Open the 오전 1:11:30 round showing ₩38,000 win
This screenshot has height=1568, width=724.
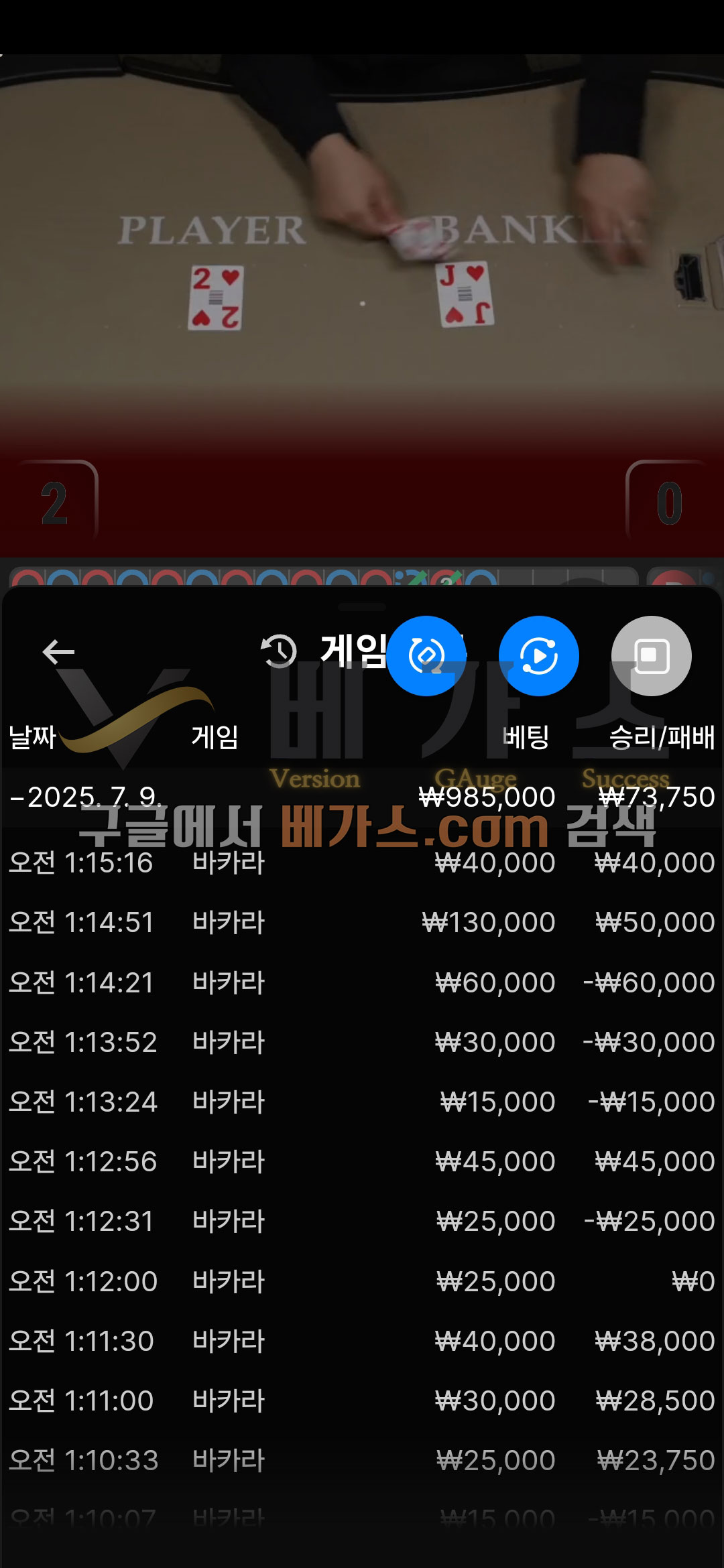[362, 1341]
